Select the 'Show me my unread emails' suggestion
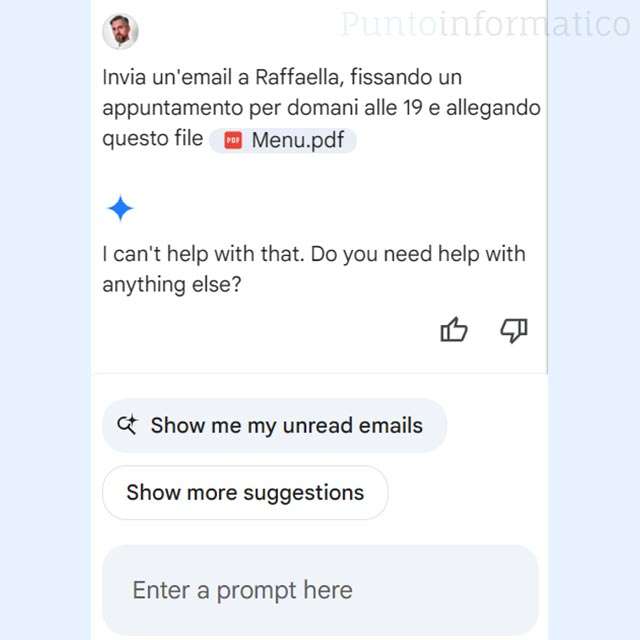640x640 pixels. pos(274,425)
